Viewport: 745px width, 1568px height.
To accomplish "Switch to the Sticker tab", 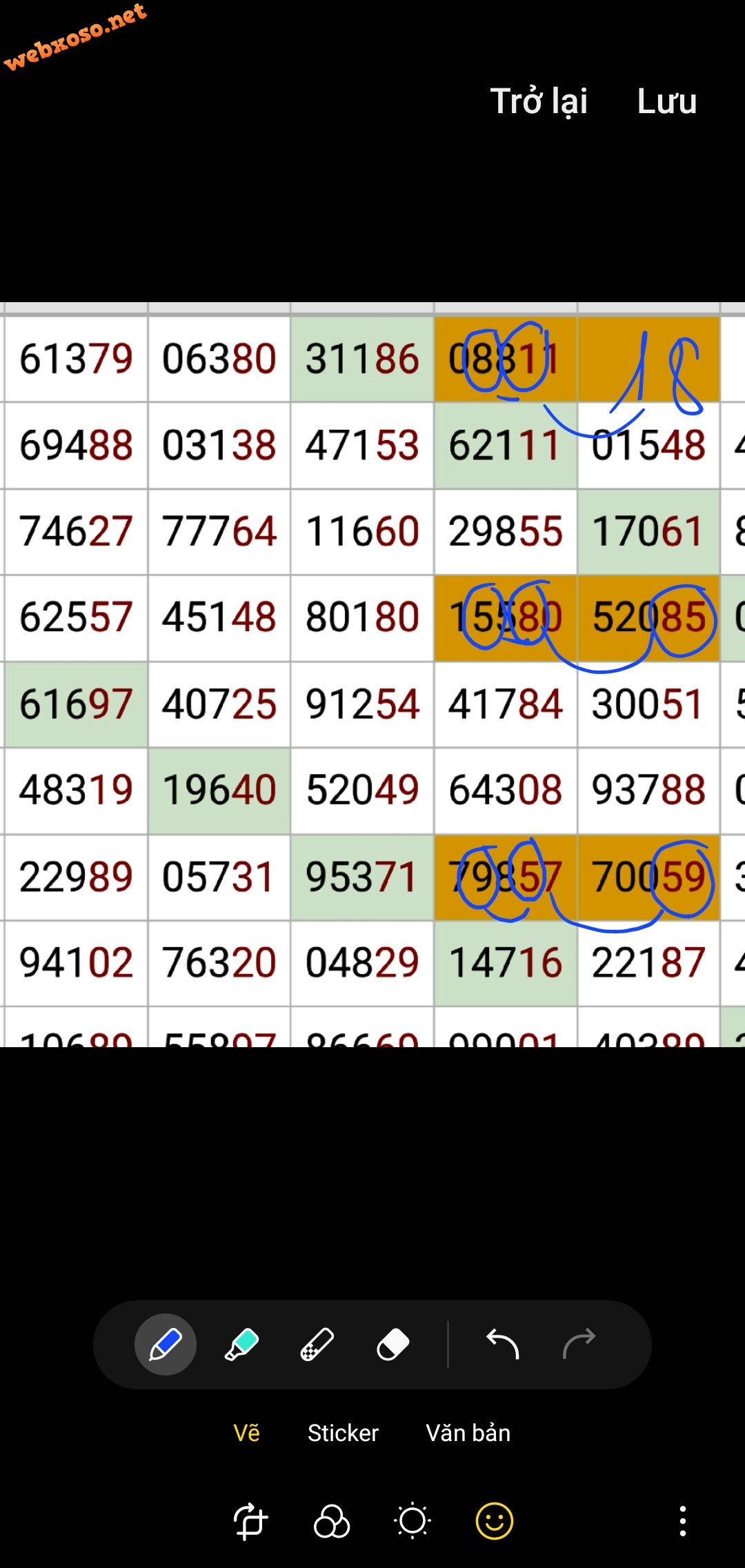I will (x=343, y=1433).
